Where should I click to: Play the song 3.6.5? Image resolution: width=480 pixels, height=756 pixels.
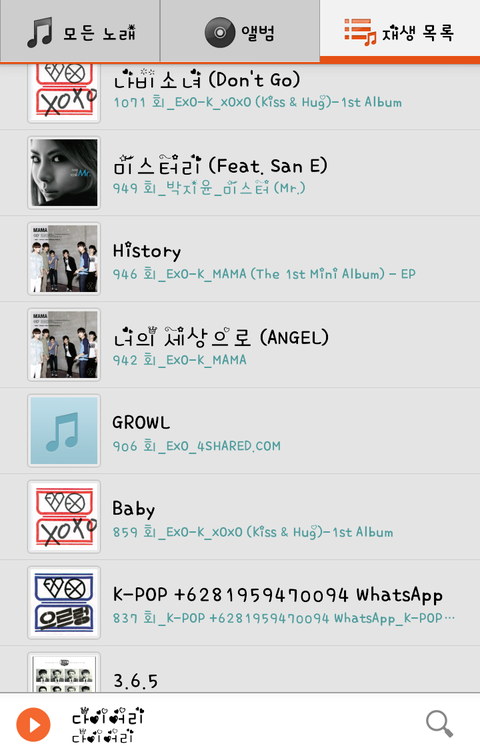click(240, 670)
